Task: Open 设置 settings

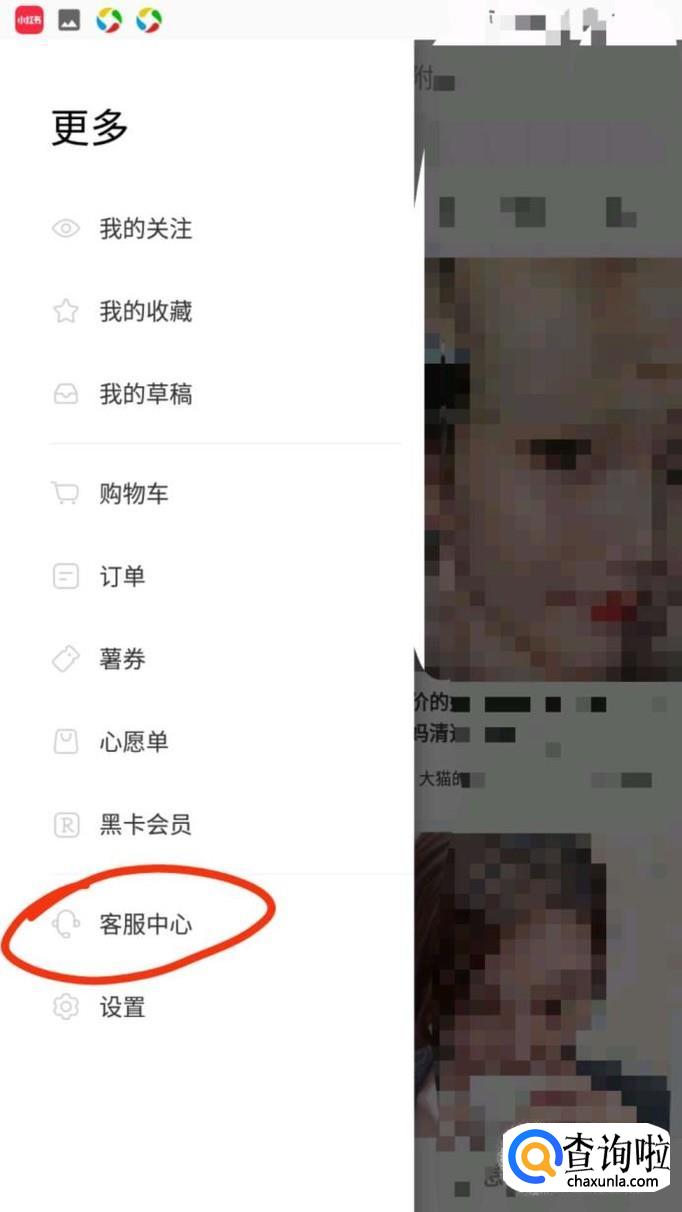Action: pos(122,1008)
